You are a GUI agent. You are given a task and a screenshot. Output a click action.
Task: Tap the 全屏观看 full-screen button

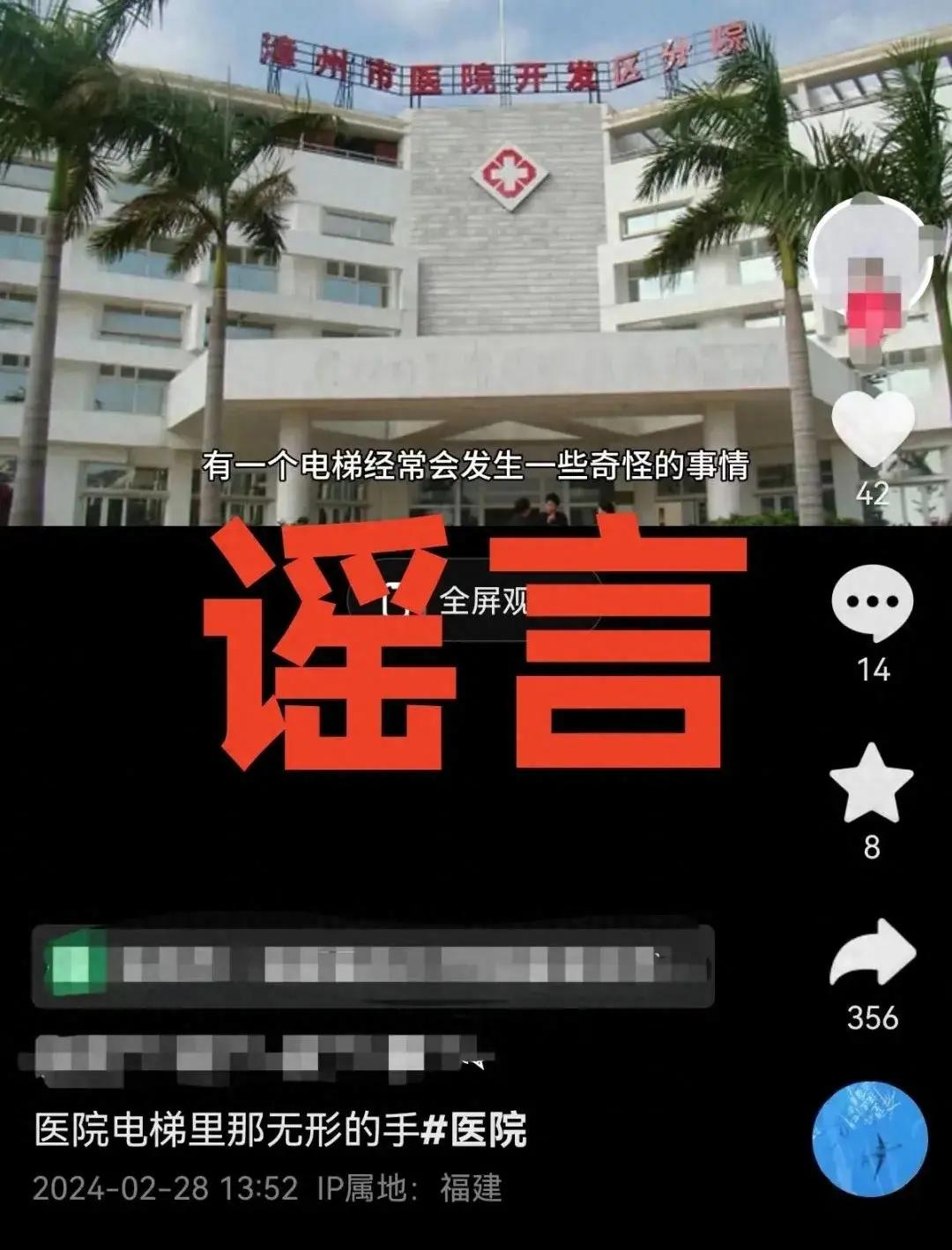coord(458,602)
